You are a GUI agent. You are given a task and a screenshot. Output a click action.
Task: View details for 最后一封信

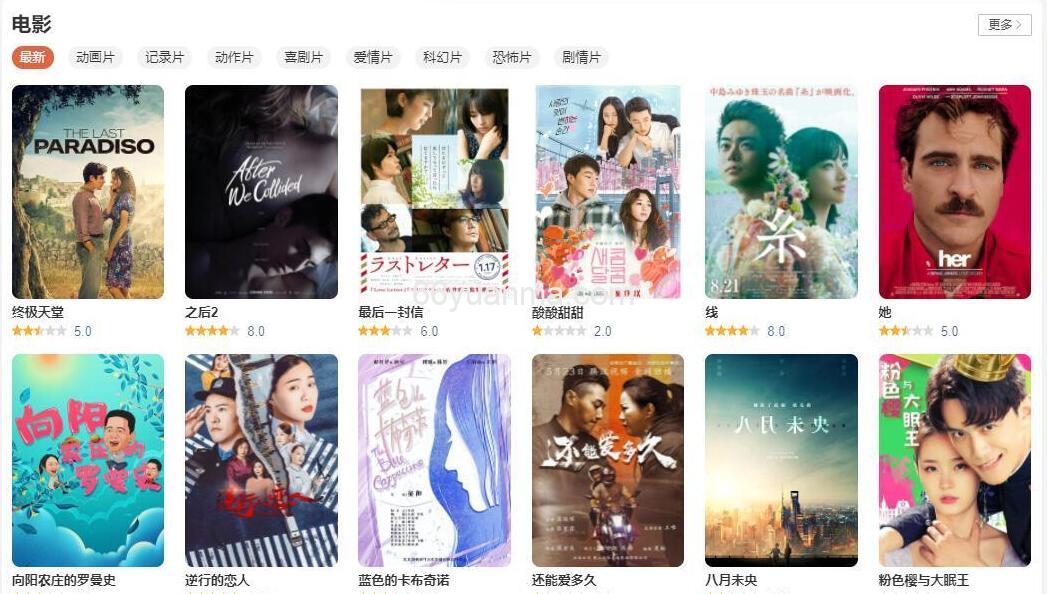(434, 192)
